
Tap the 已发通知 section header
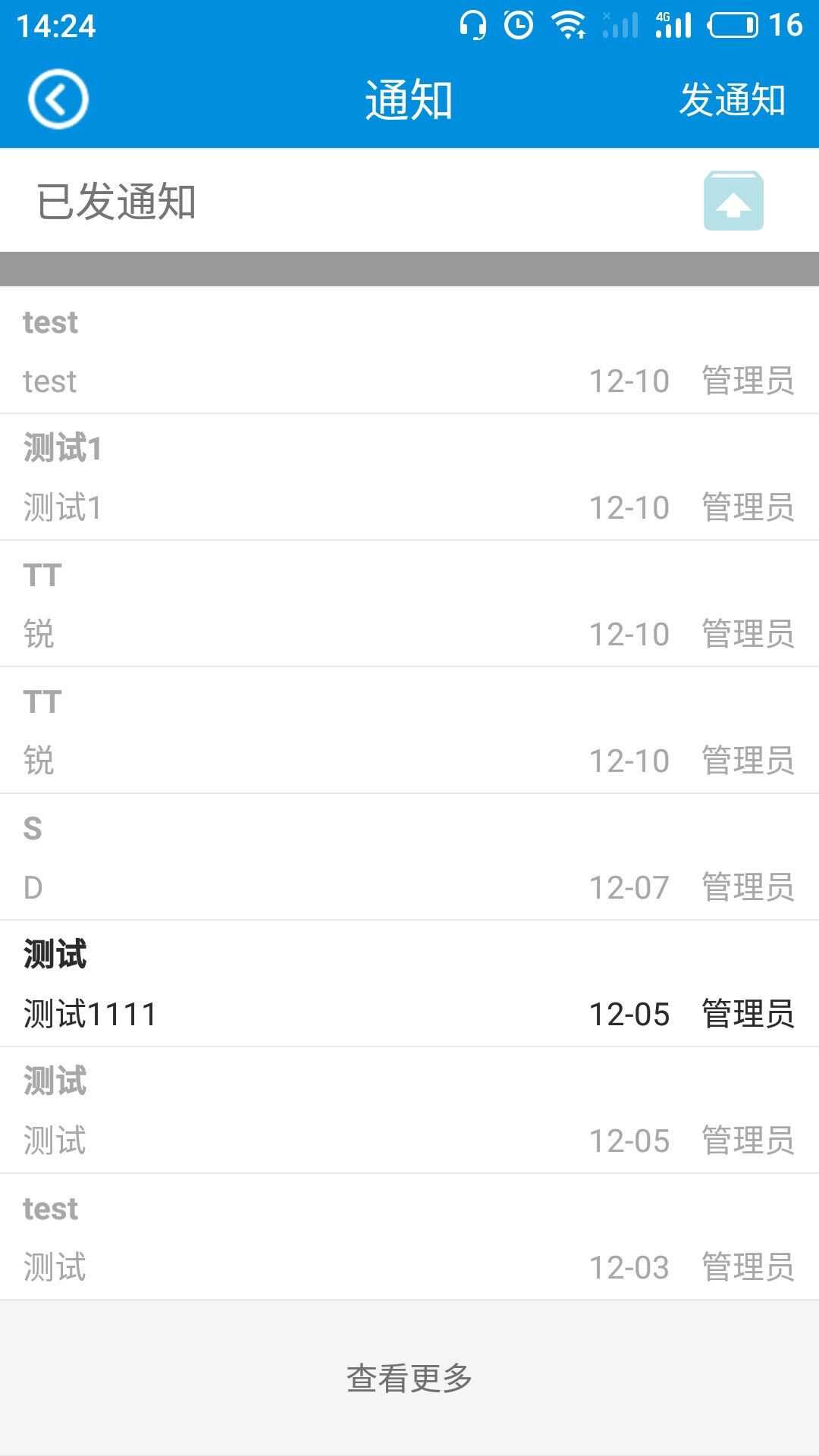click(x=114, y=201)
